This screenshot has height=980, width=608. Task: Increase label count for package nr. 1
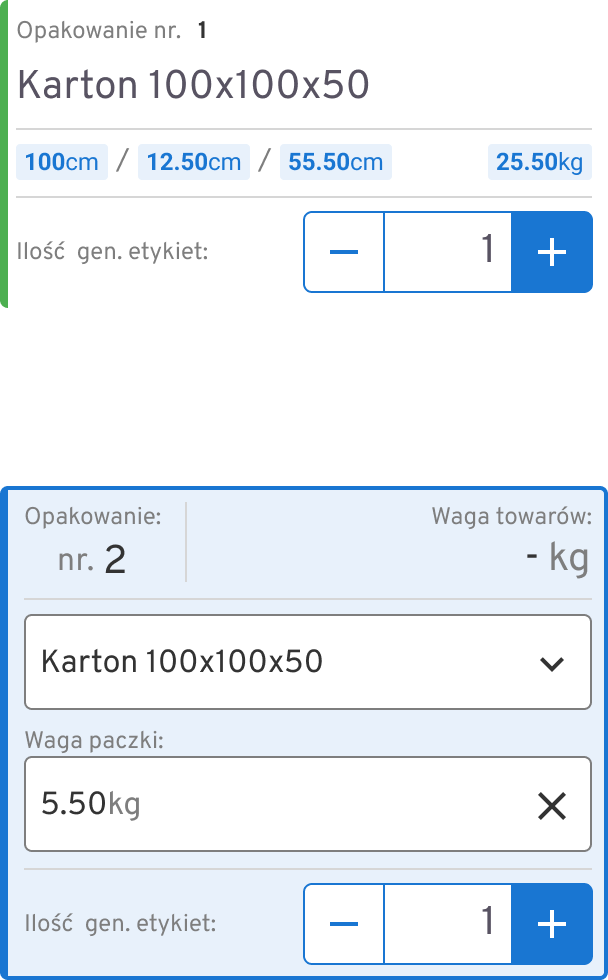click(x=552, y=252)
